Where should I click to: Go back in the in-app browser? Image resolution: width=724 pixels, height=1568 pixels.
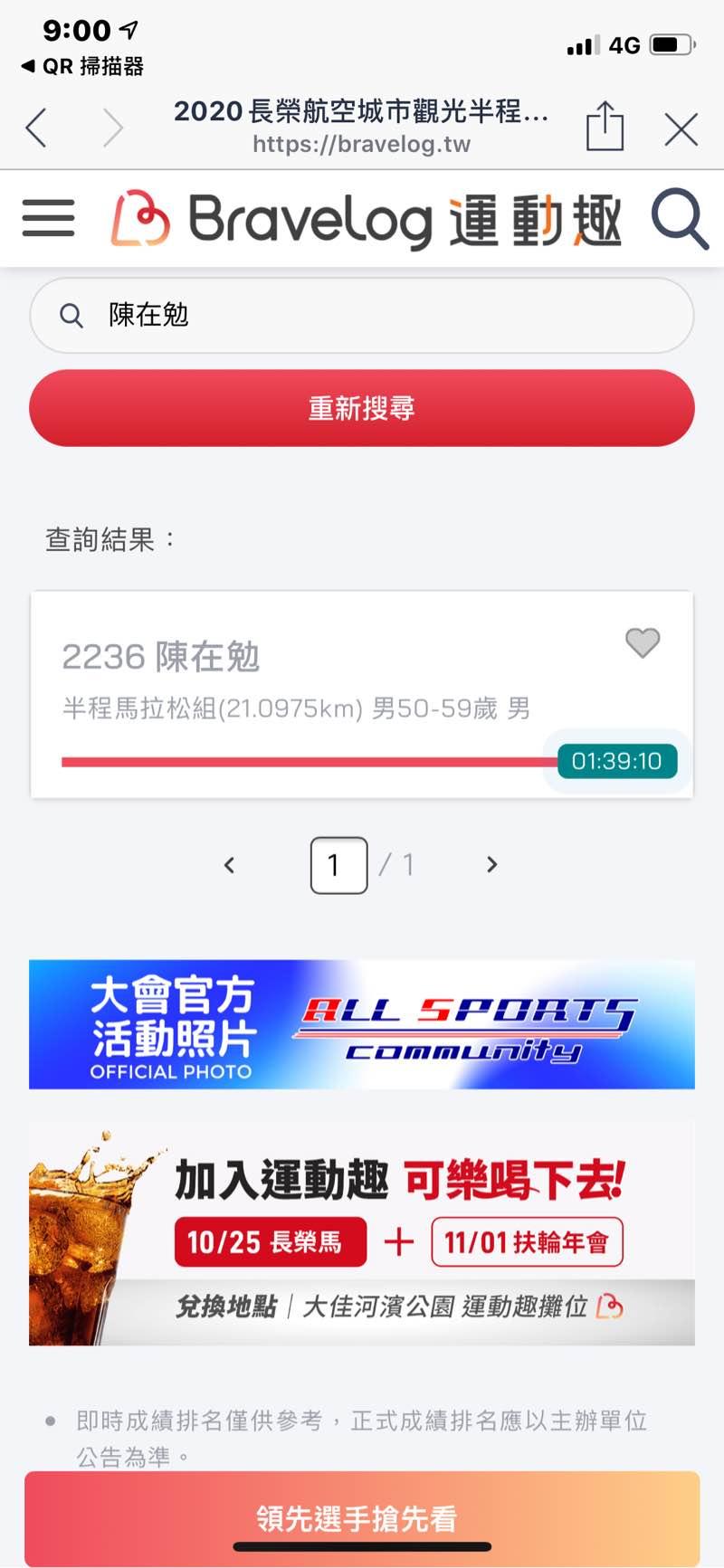coord(36,128)
